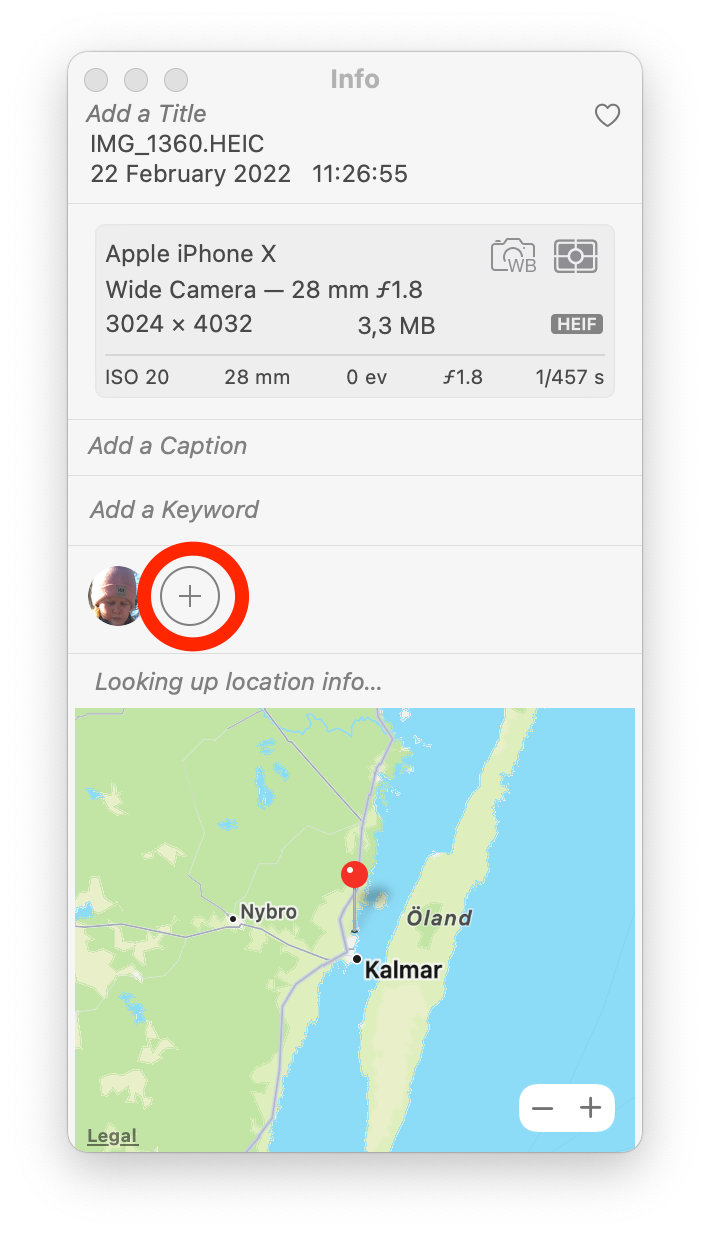
Task: Click the Add a Caption field
Action: coord(355,446)
